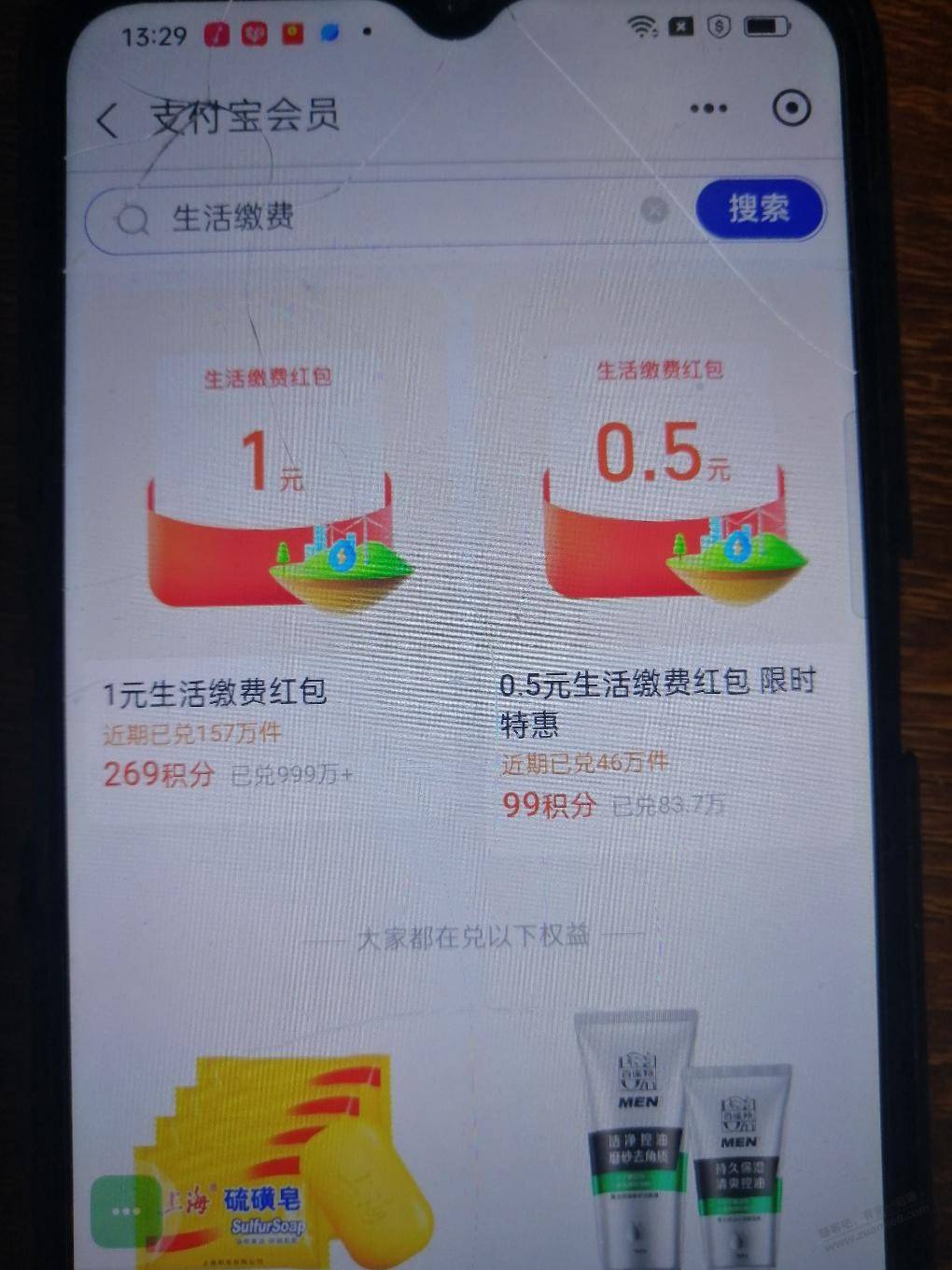This screenshot has height=1270, width=952.
Task: Tap the blue 搜索 button
Action: (760, 207)
